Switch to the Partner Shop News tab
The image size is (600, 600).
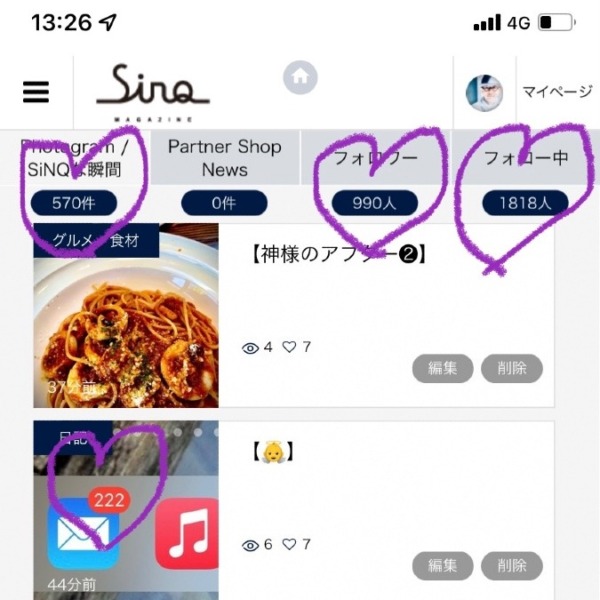point(224,158)
